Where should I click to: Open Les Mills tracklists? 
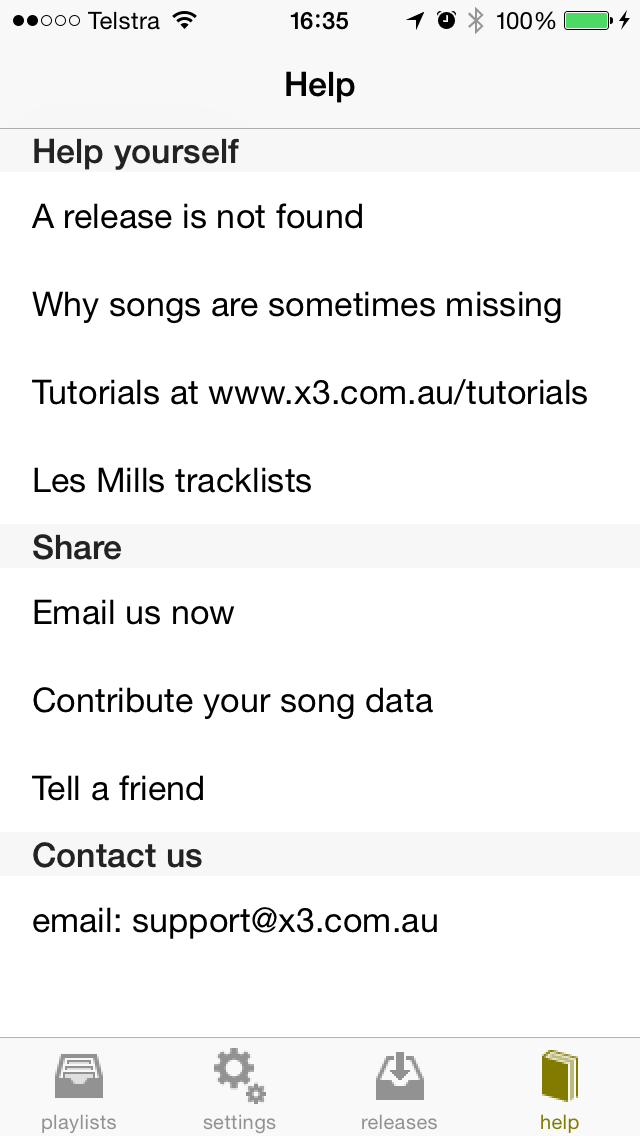(320, 480)
